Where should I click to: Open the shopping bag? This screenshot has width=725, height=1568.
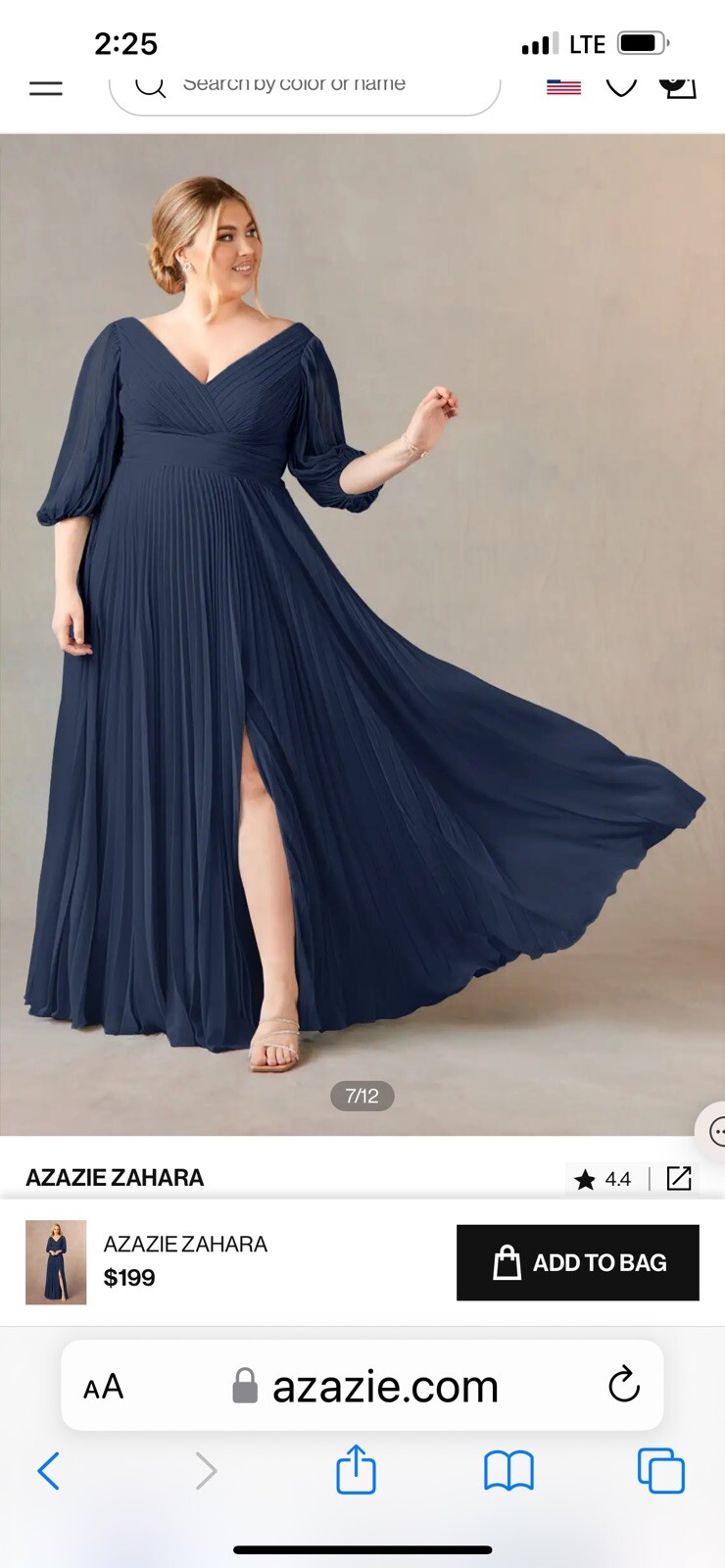(678, 84)
